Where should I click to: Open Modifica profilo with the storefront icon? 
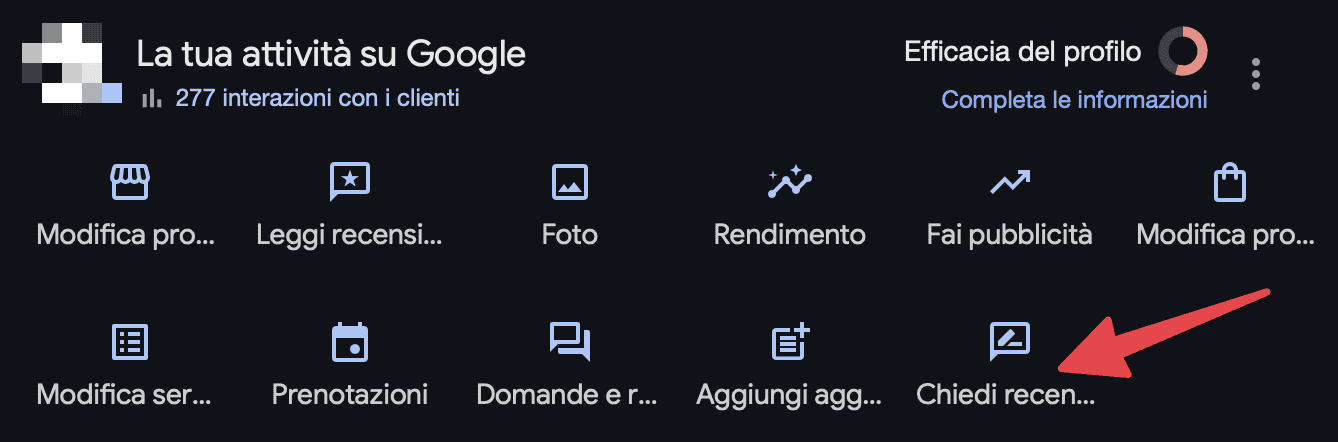point(127,207)
